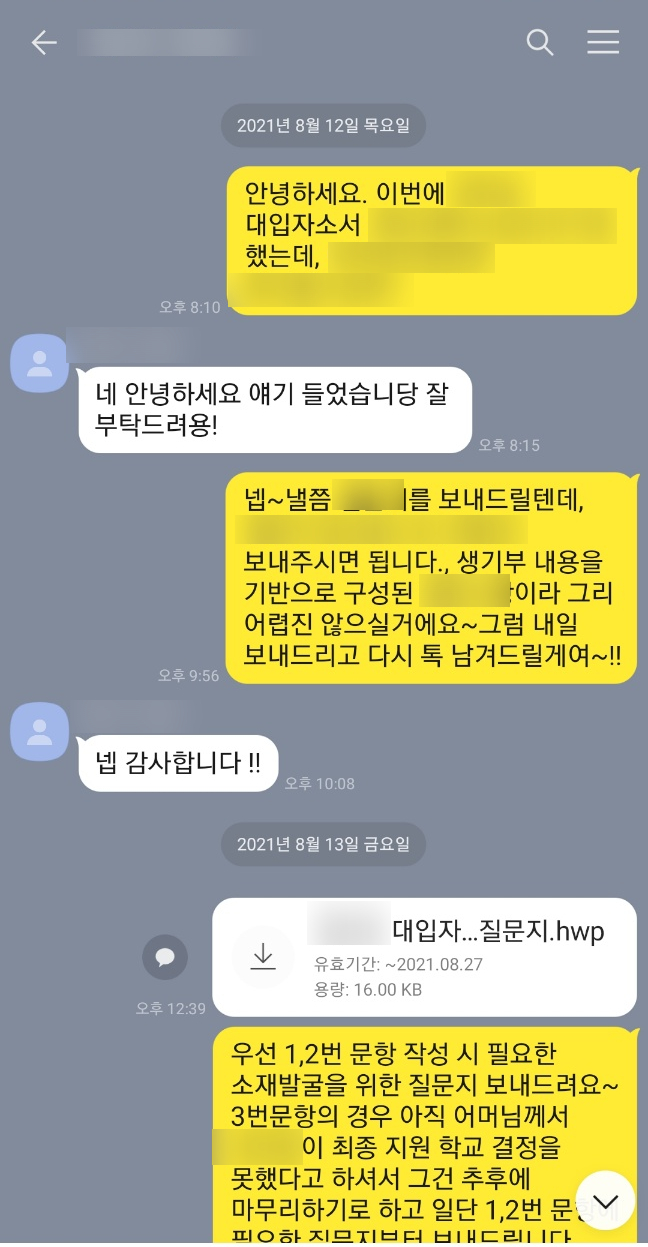This screenshot has width=648, height=1247.
Task: Tap the comment bubble beside the hwp file
Action: point(165,957)
